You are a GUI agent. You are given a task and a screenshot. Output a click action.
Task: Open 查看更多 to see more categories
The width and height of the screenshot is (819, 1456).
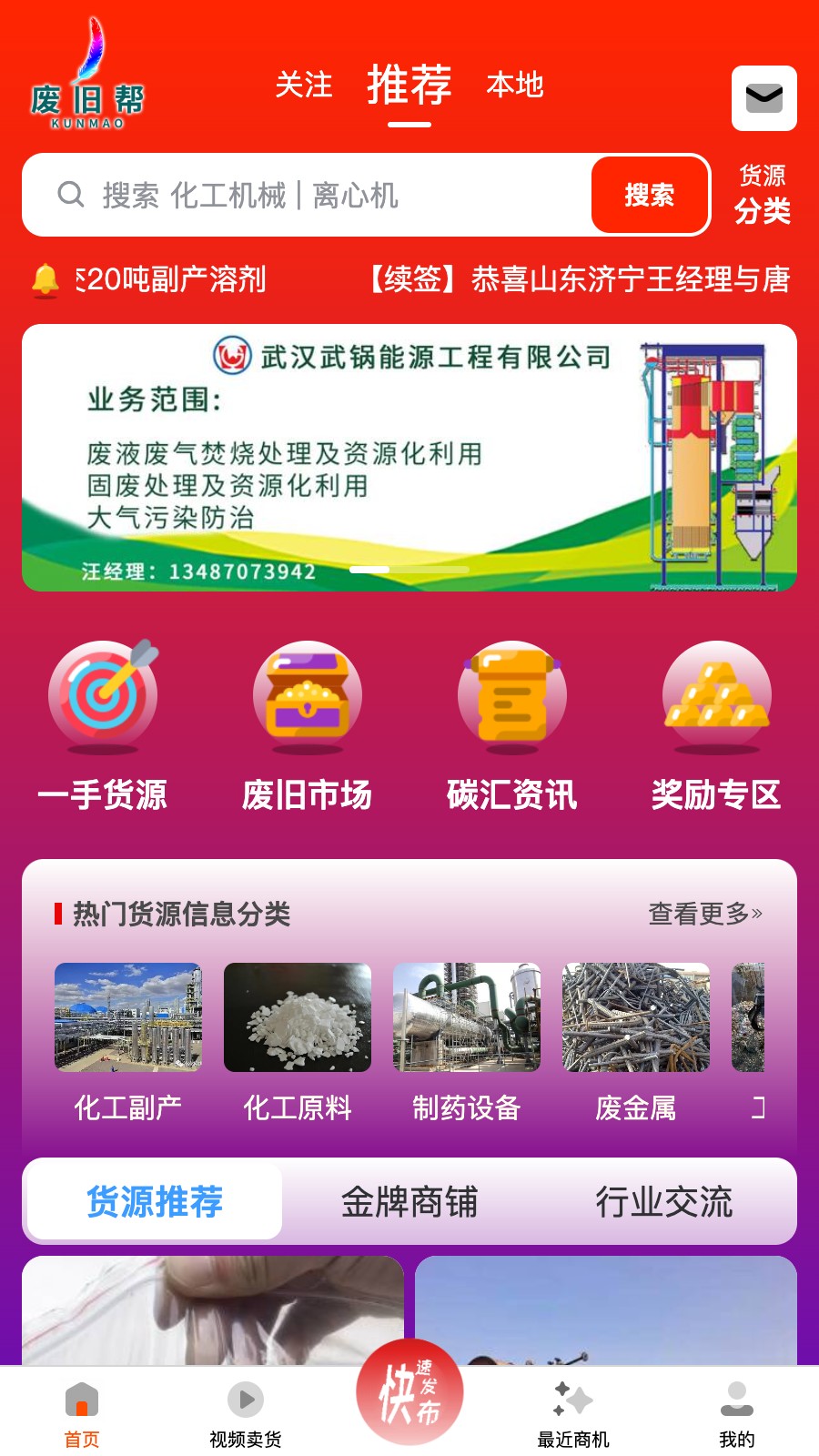705,912
